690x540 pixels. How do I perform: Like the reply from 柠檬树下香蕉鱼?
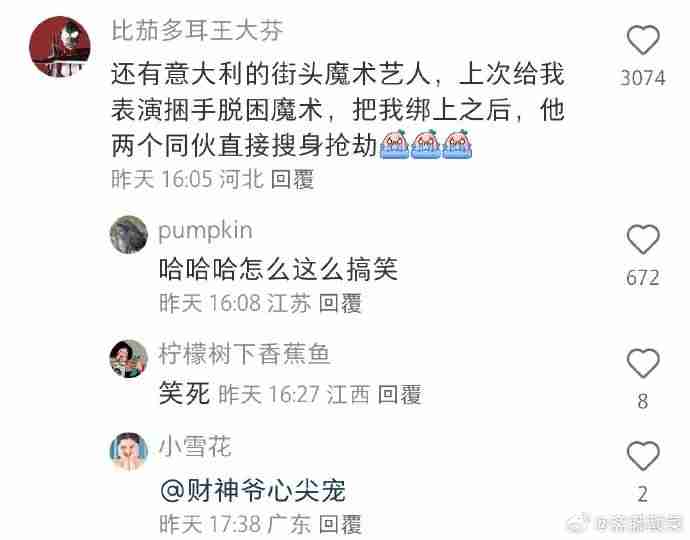643,364
